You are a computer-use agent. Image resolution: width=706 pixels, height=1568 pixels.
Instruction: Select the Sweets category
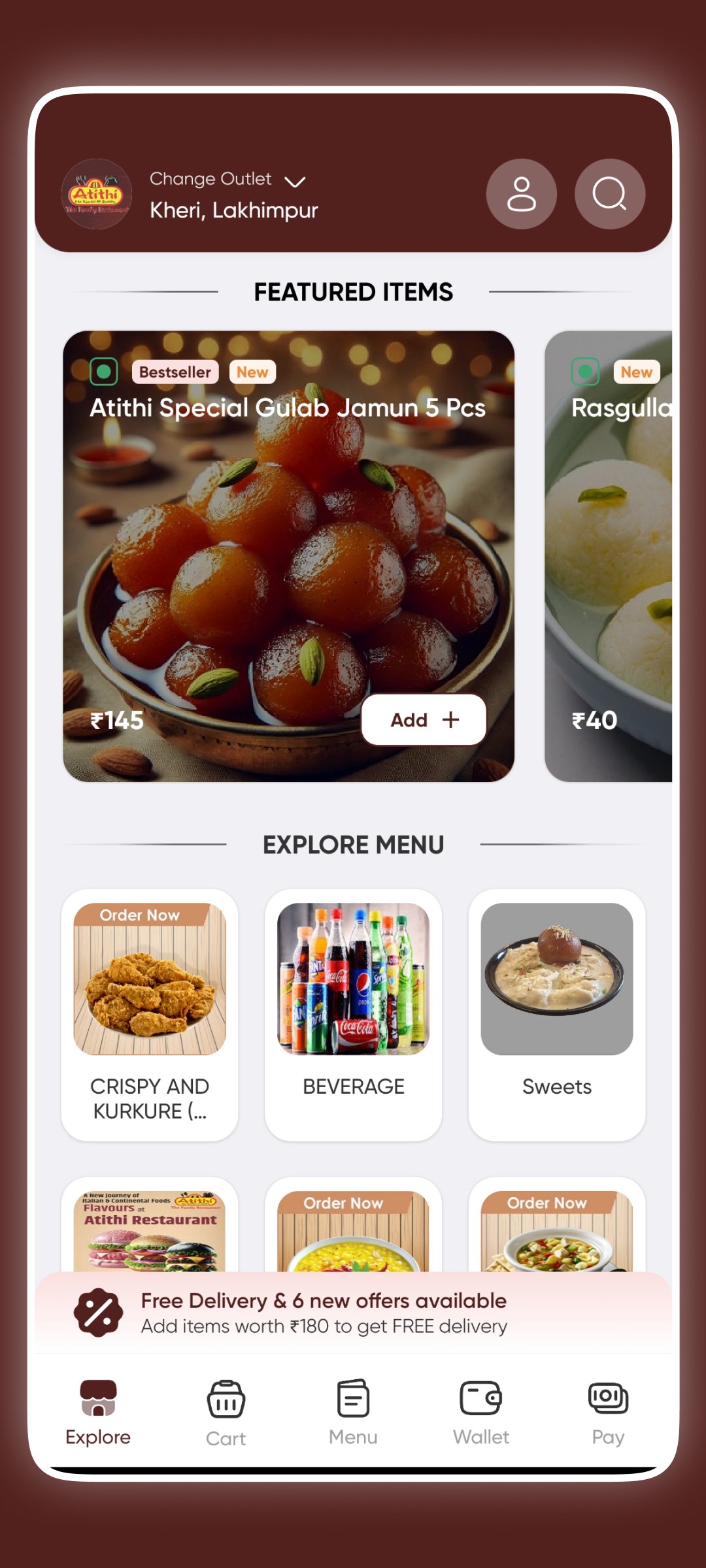(557, 1015)
